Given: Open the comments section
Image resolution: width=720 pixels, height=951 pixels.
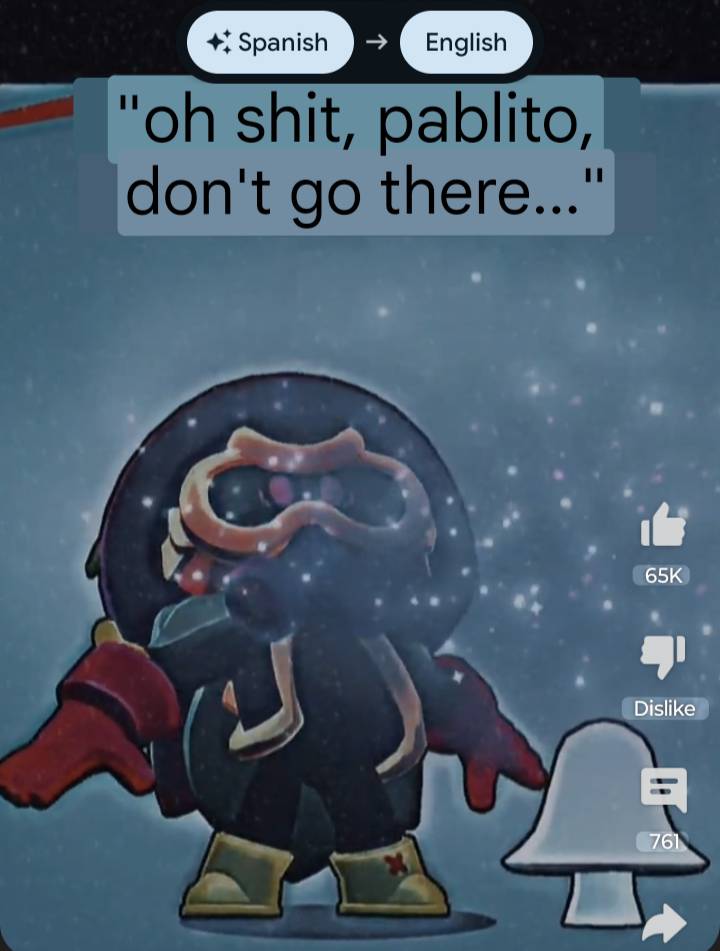Looking at the screenshot, I should (663, 790).
